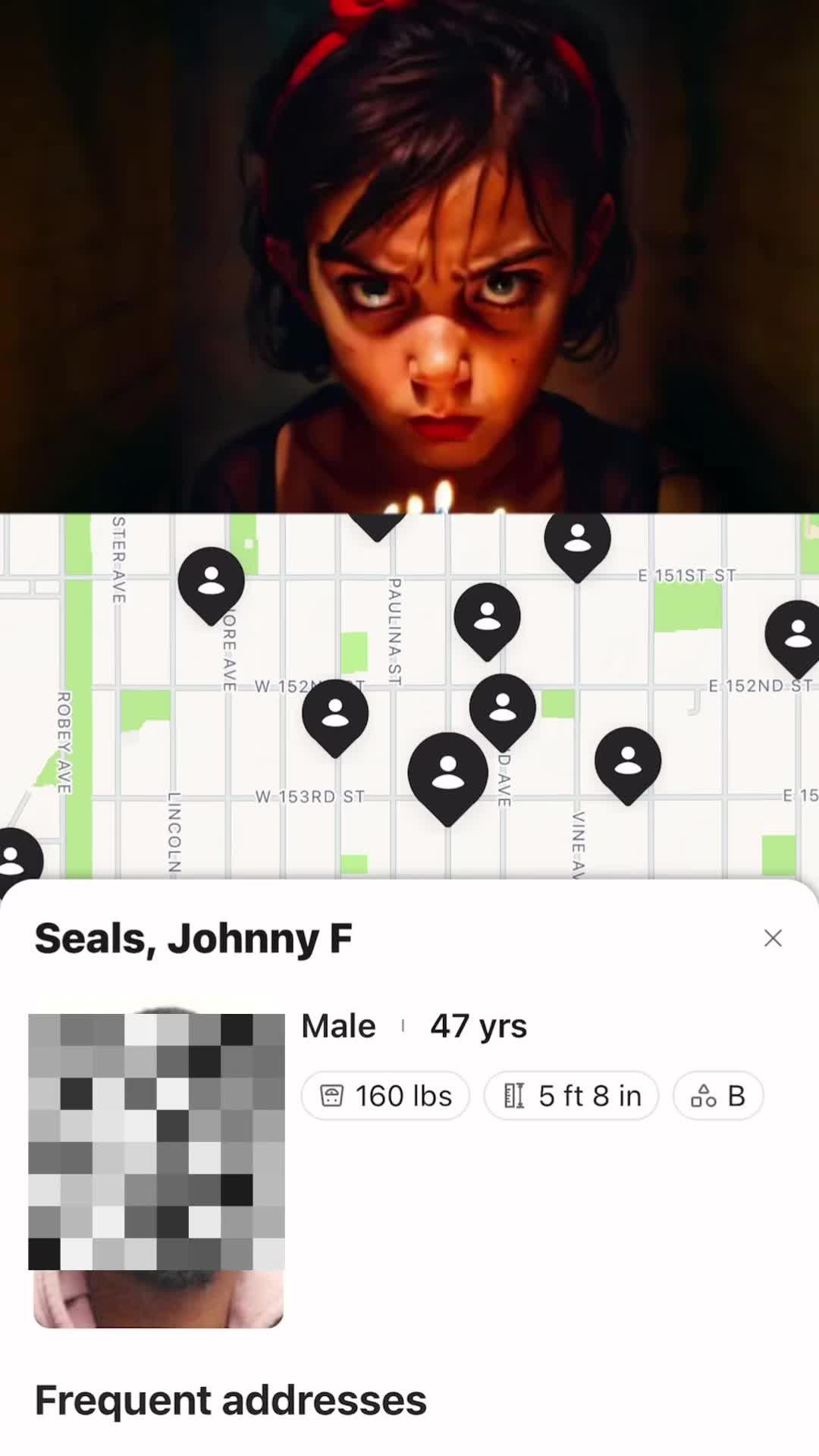
Task: Select the pin near D Ave above the card
Action: pyautogui.click(x=503, y=709)
